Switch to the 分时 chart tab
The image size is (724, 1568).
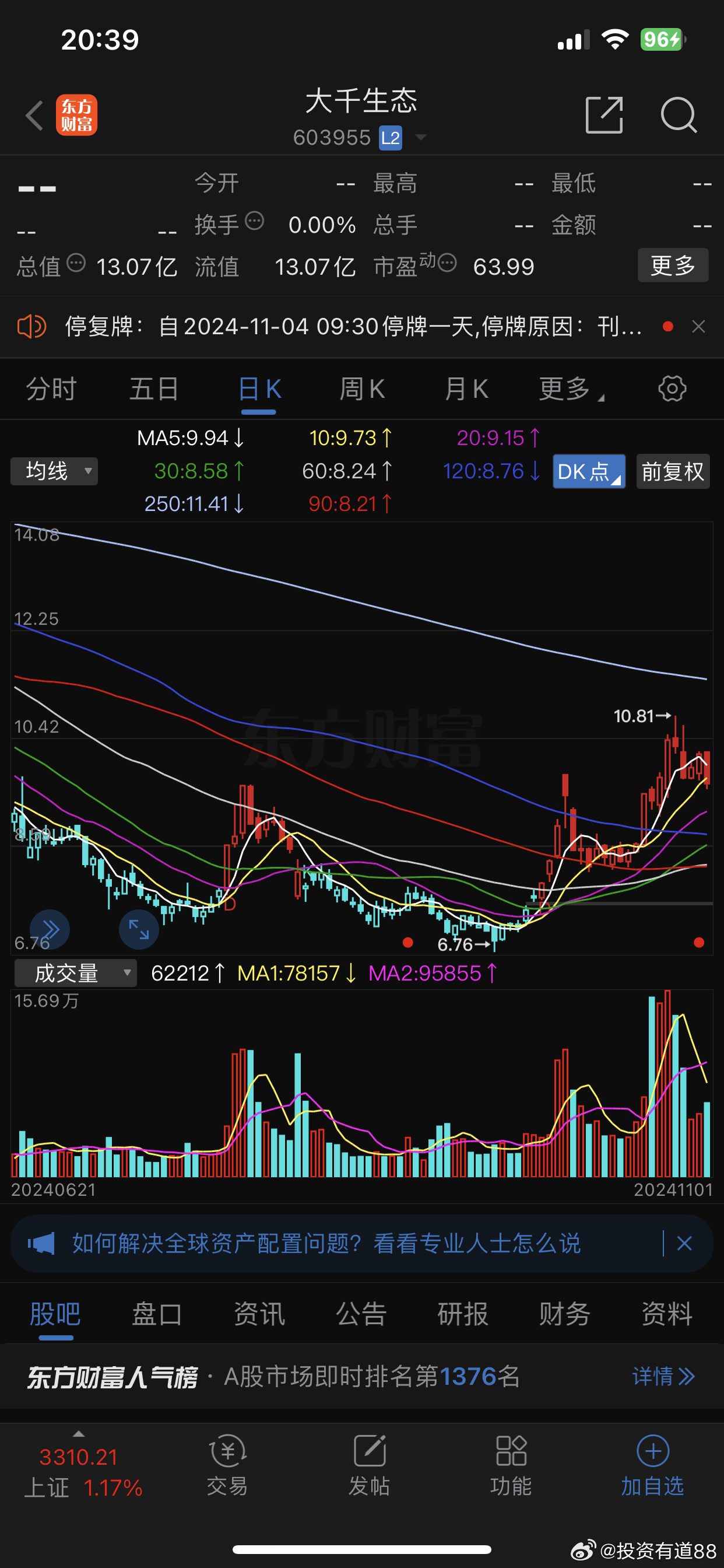click(51, 388)
